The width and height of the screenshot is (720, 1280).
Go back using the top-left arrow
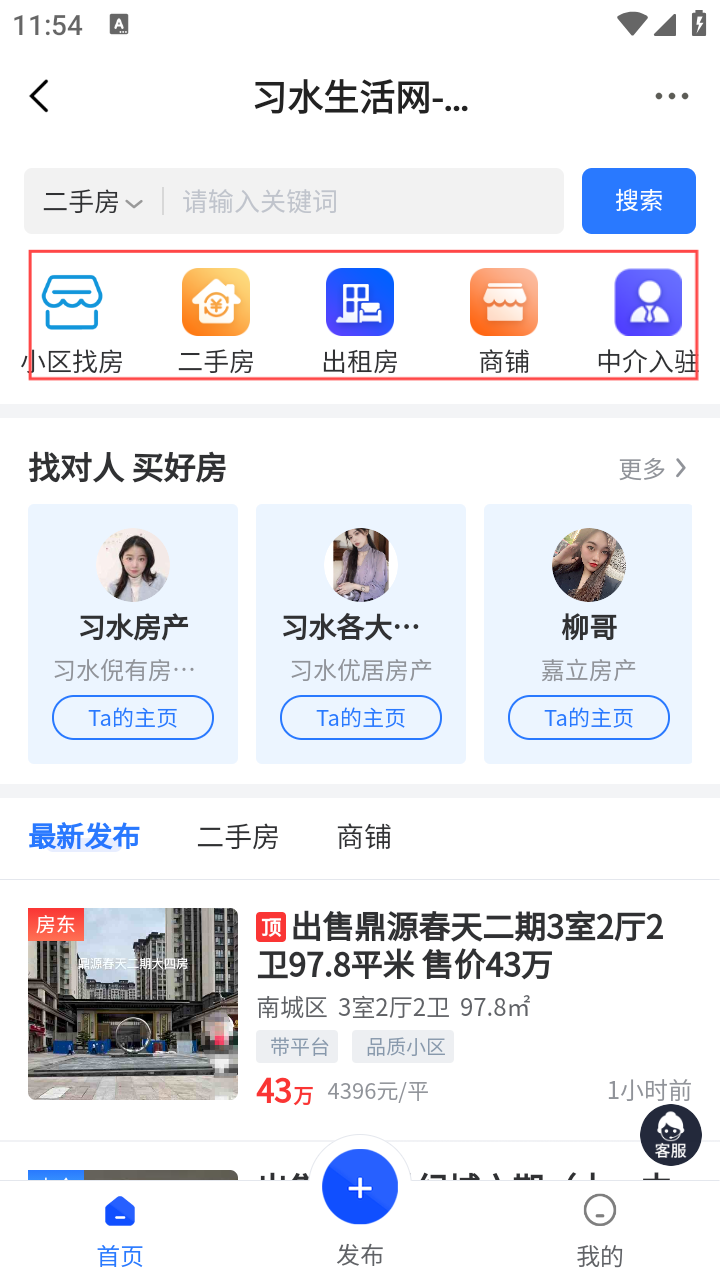point(40,97)
